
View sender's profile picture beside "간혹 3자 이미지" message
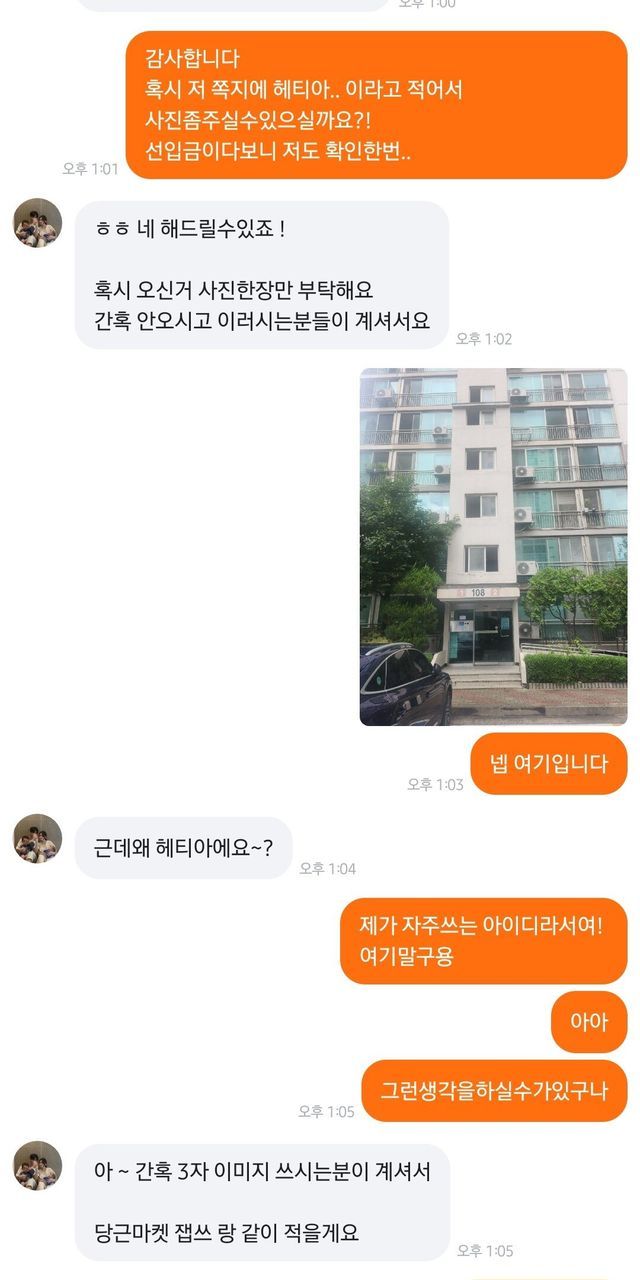click(38, 1165)
